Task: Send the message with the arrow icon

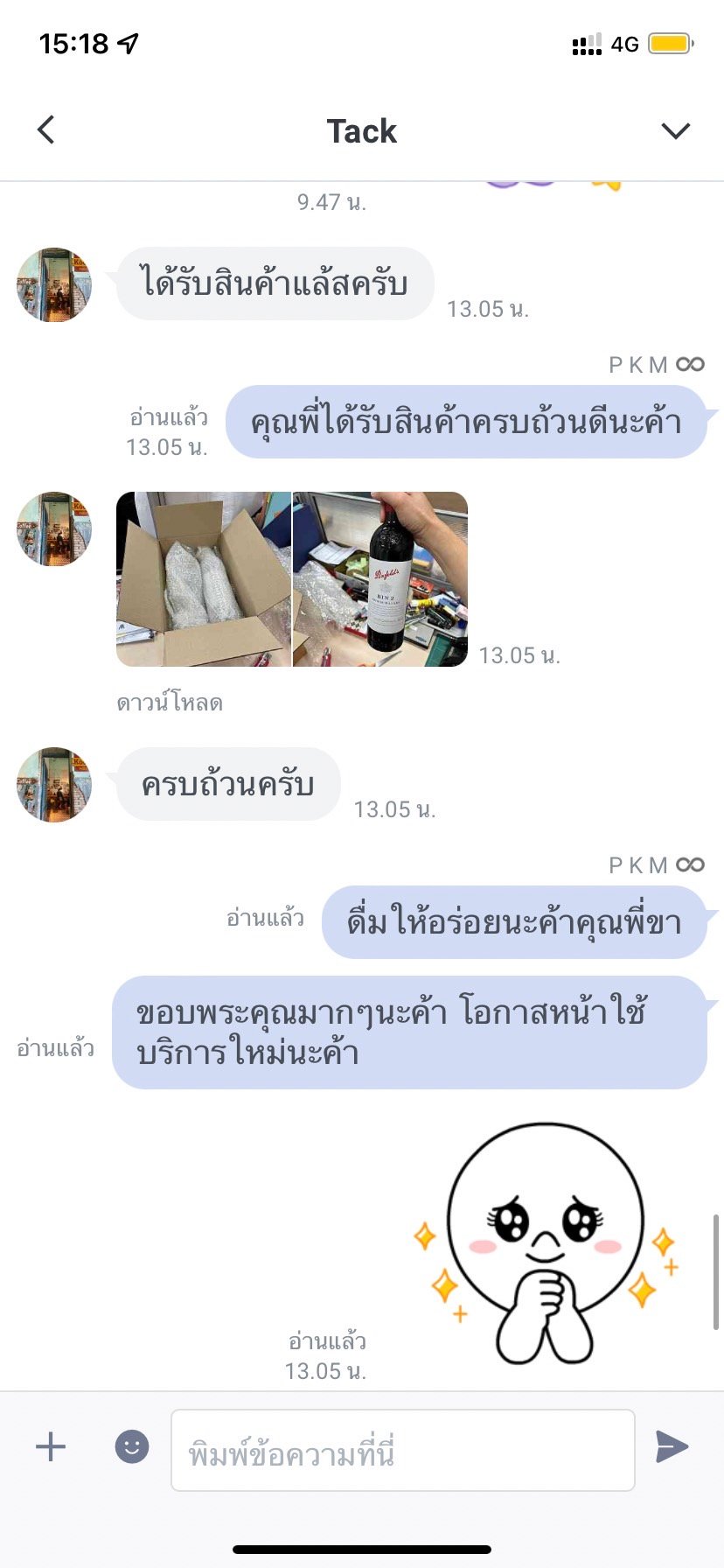Action: coord(672,1446)
